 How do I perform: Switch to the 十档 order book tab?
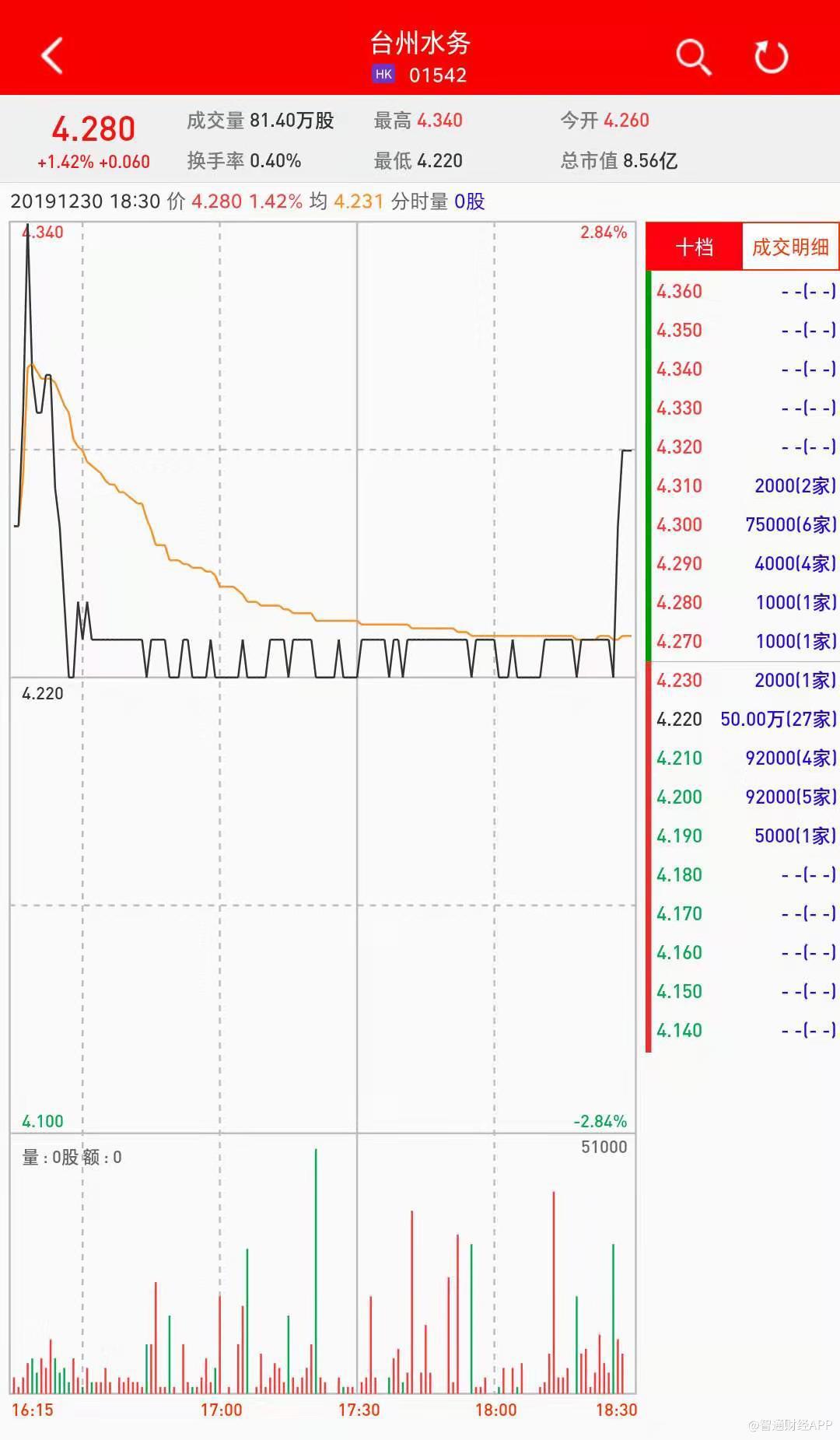click(x=694, y=247)
